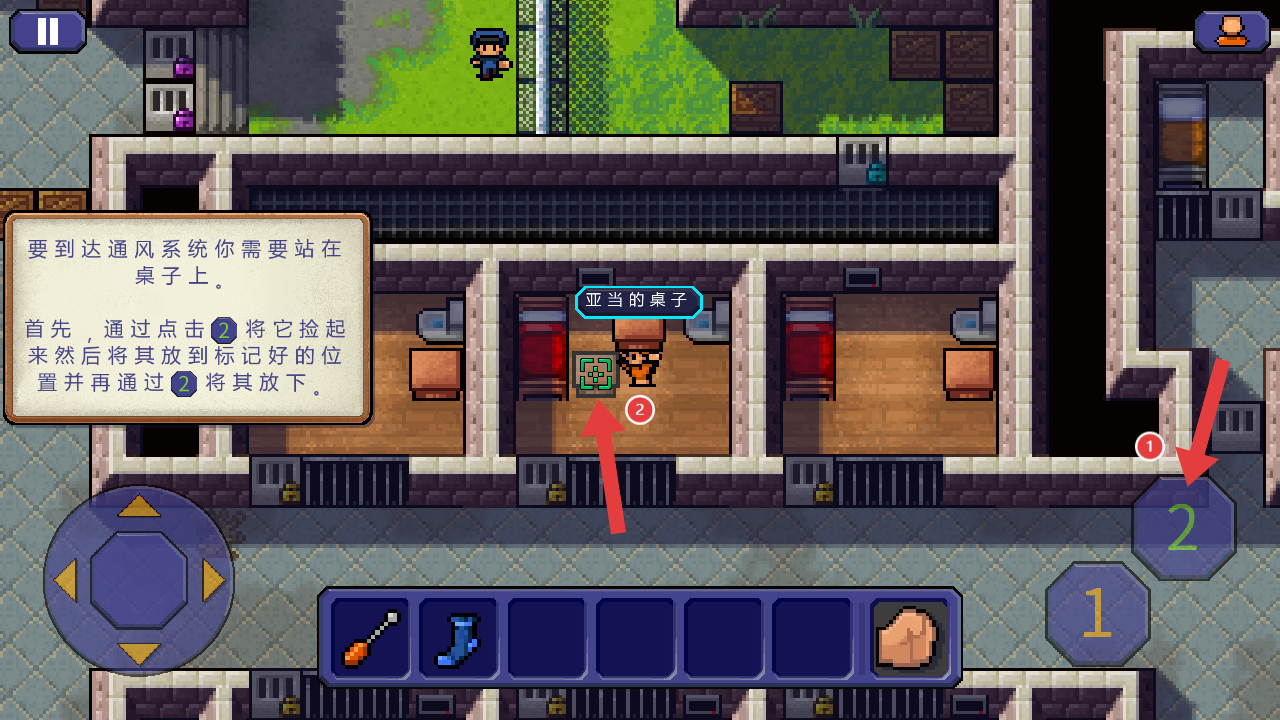
Task: Move character right with D-pad arrow
Action: [214, 580]
